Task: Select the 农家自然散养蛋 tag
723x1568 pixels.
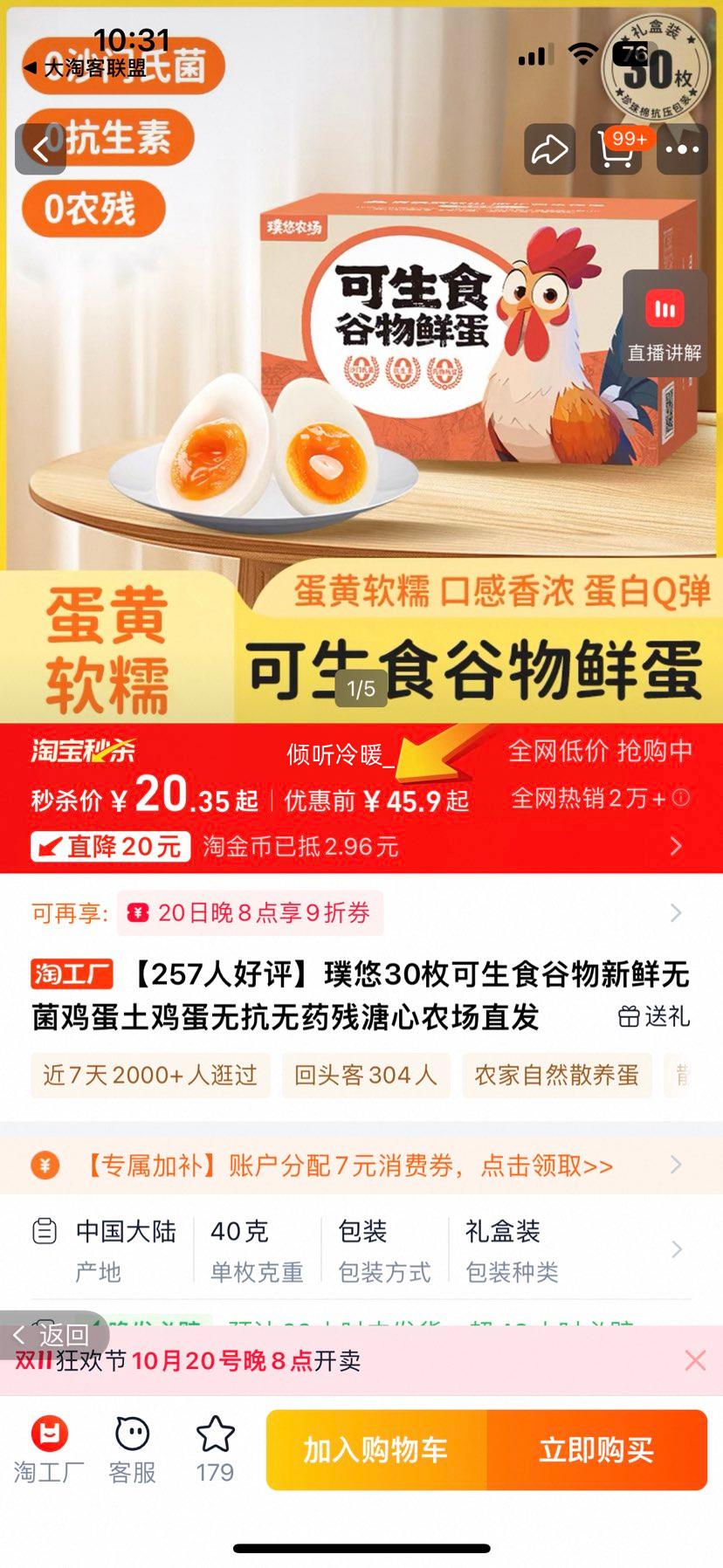Action: [556, 1075]
